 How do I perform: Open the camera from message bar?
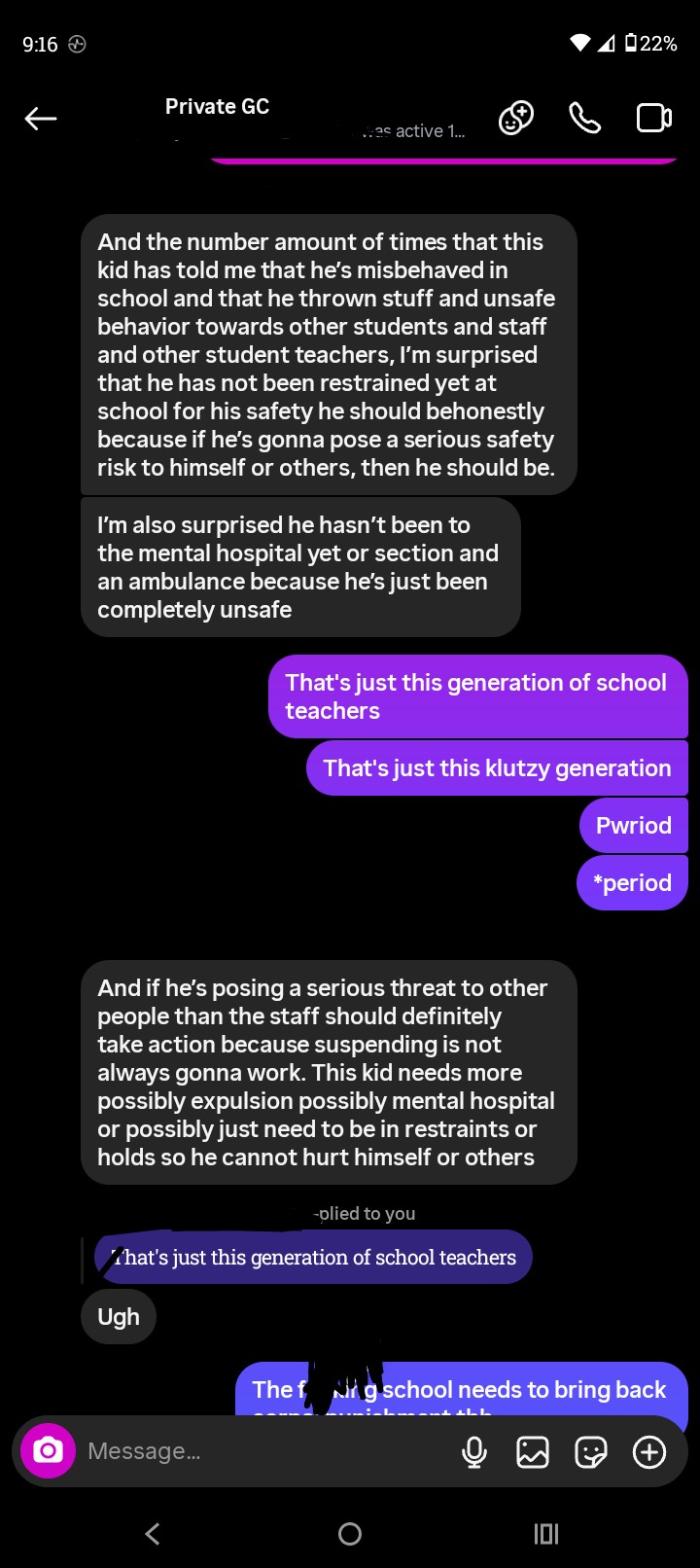(49, 1451)
